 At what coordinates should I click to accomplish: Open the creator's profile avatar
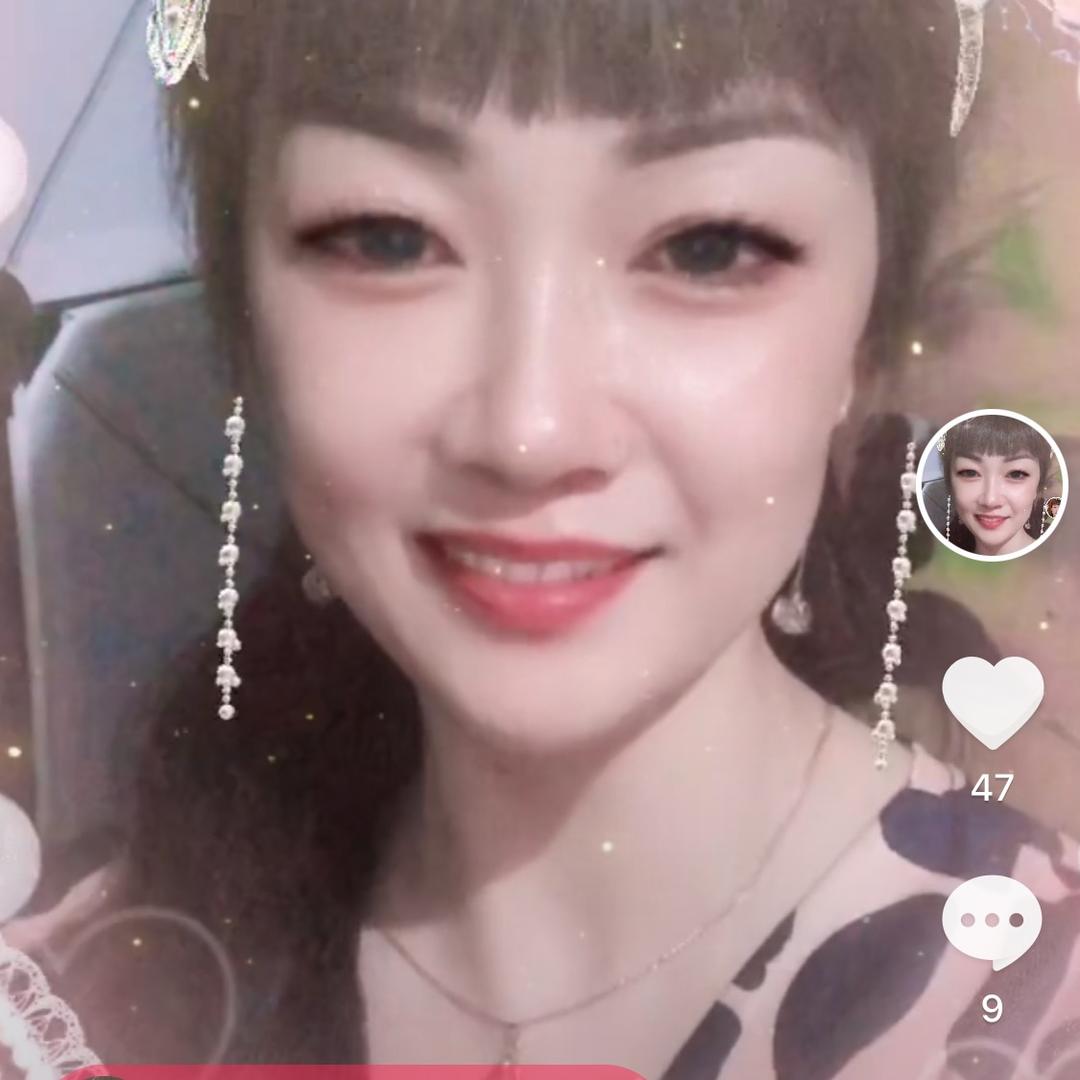coord(992,485)
